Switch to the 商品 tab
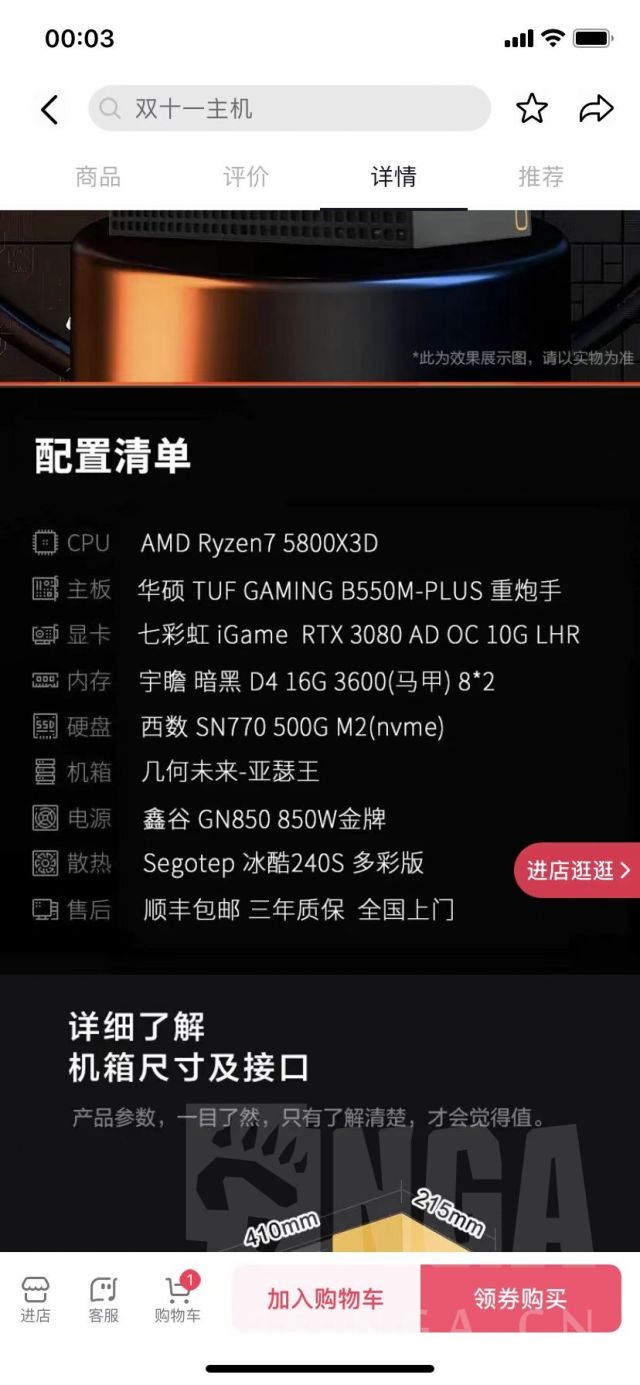The height and width of the screenshot is (1385, 640). pyautogui.click(x=98, y=177)
